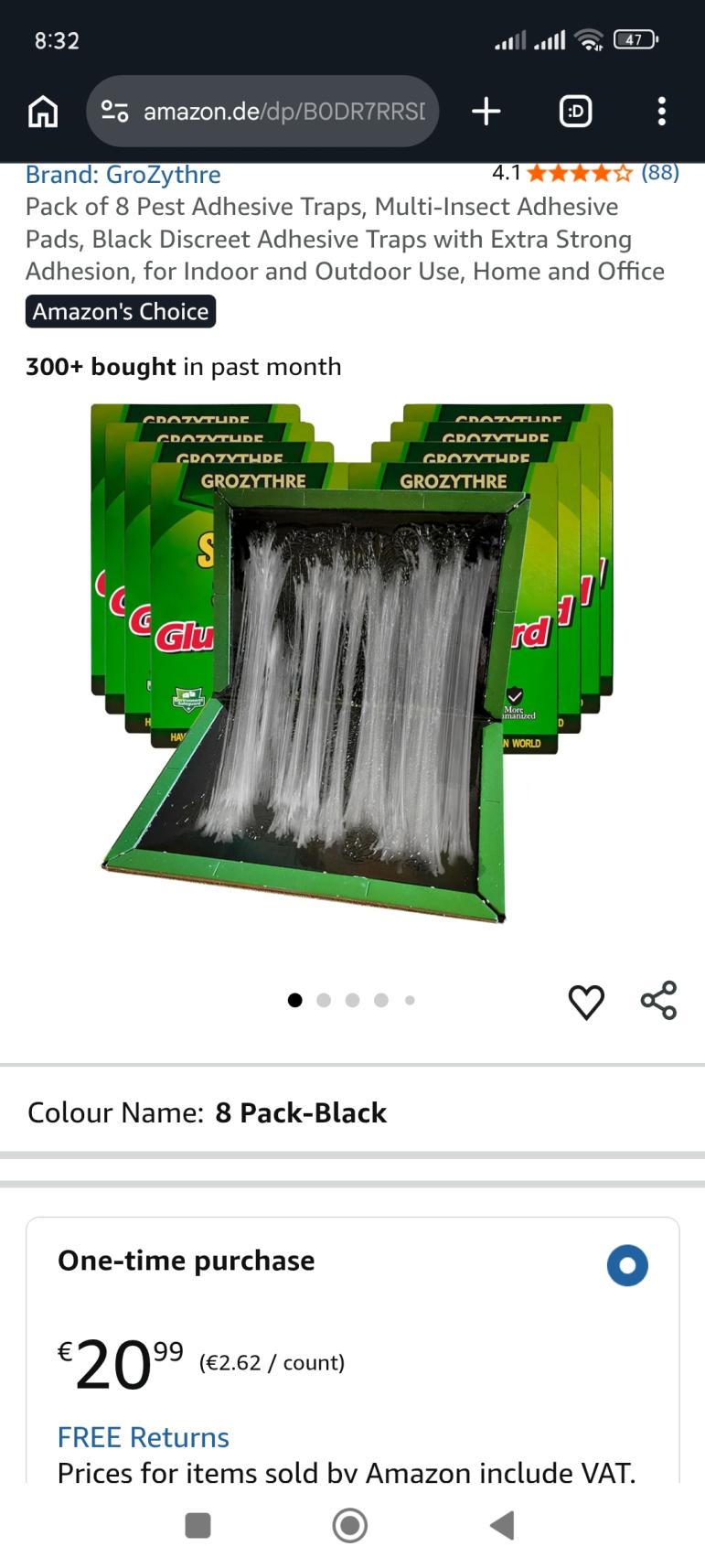Tap the amazon.de address bar

[x=262, y=112]
